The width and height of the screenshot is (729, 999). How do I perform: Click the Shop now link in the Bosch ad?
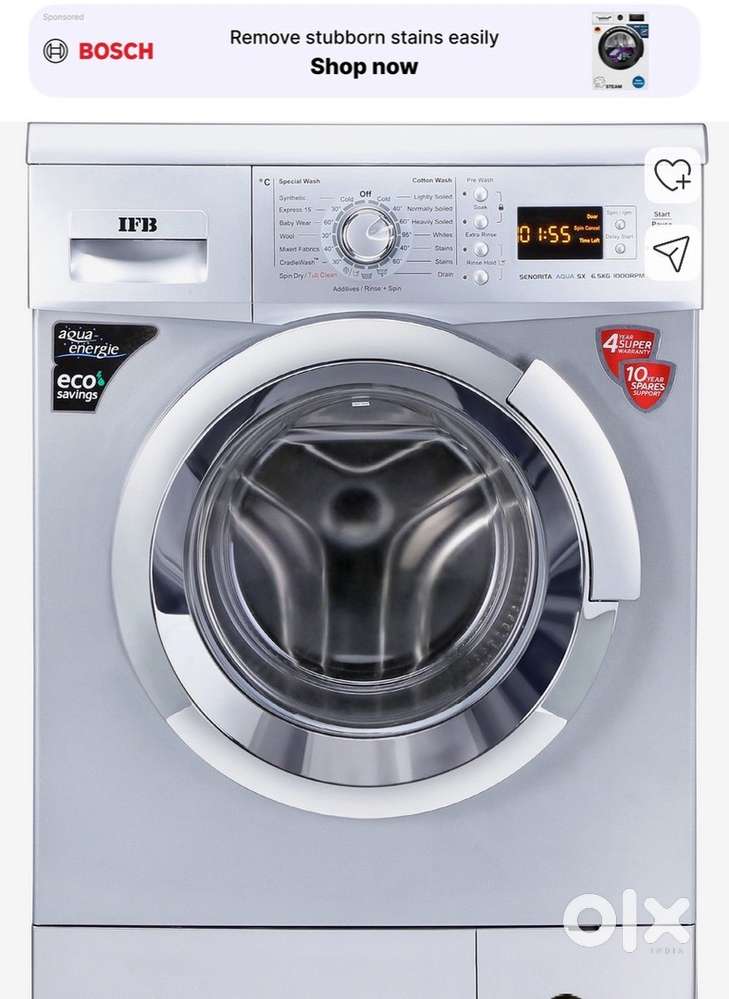click(x=364, y=67)
